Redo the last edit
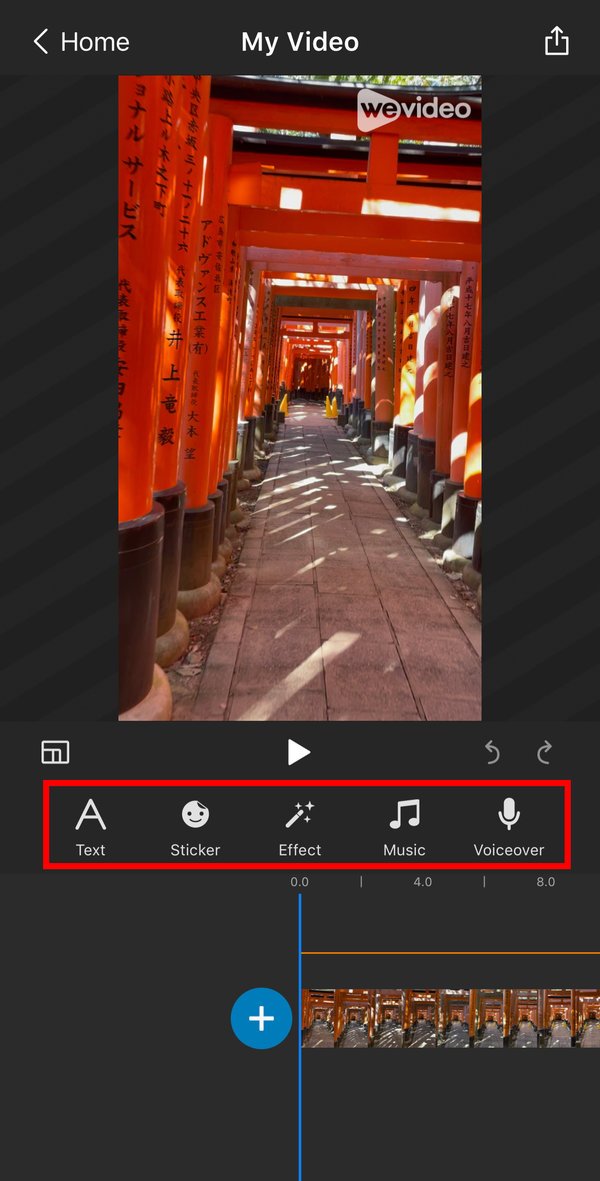 pos(544,752)
